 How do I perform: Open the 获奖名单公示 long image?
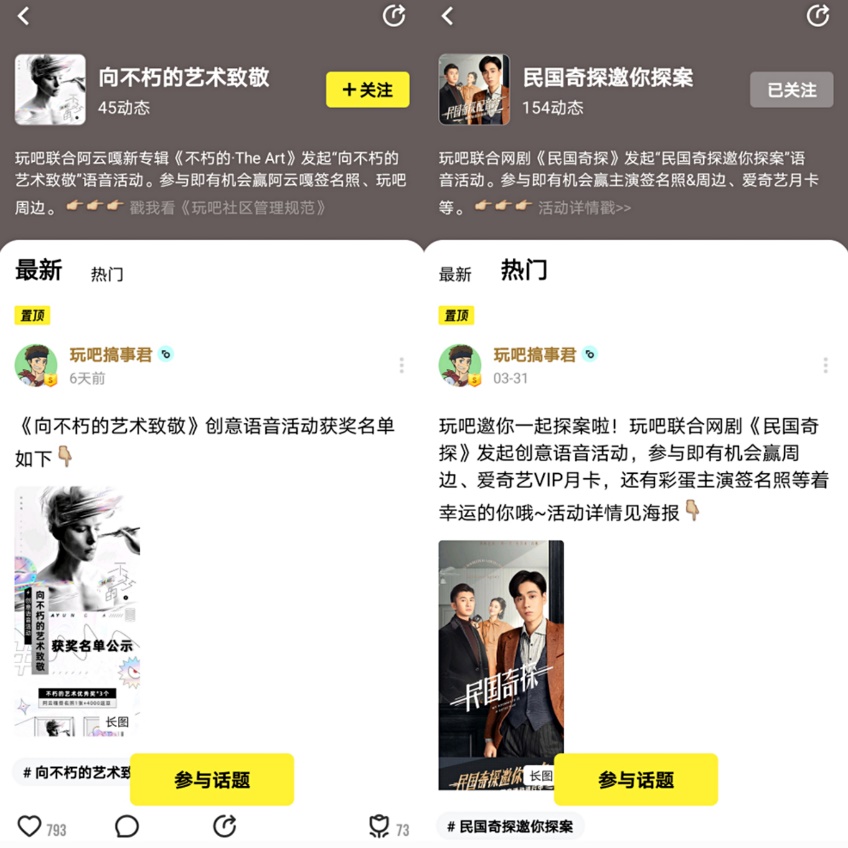click(77, 611)
